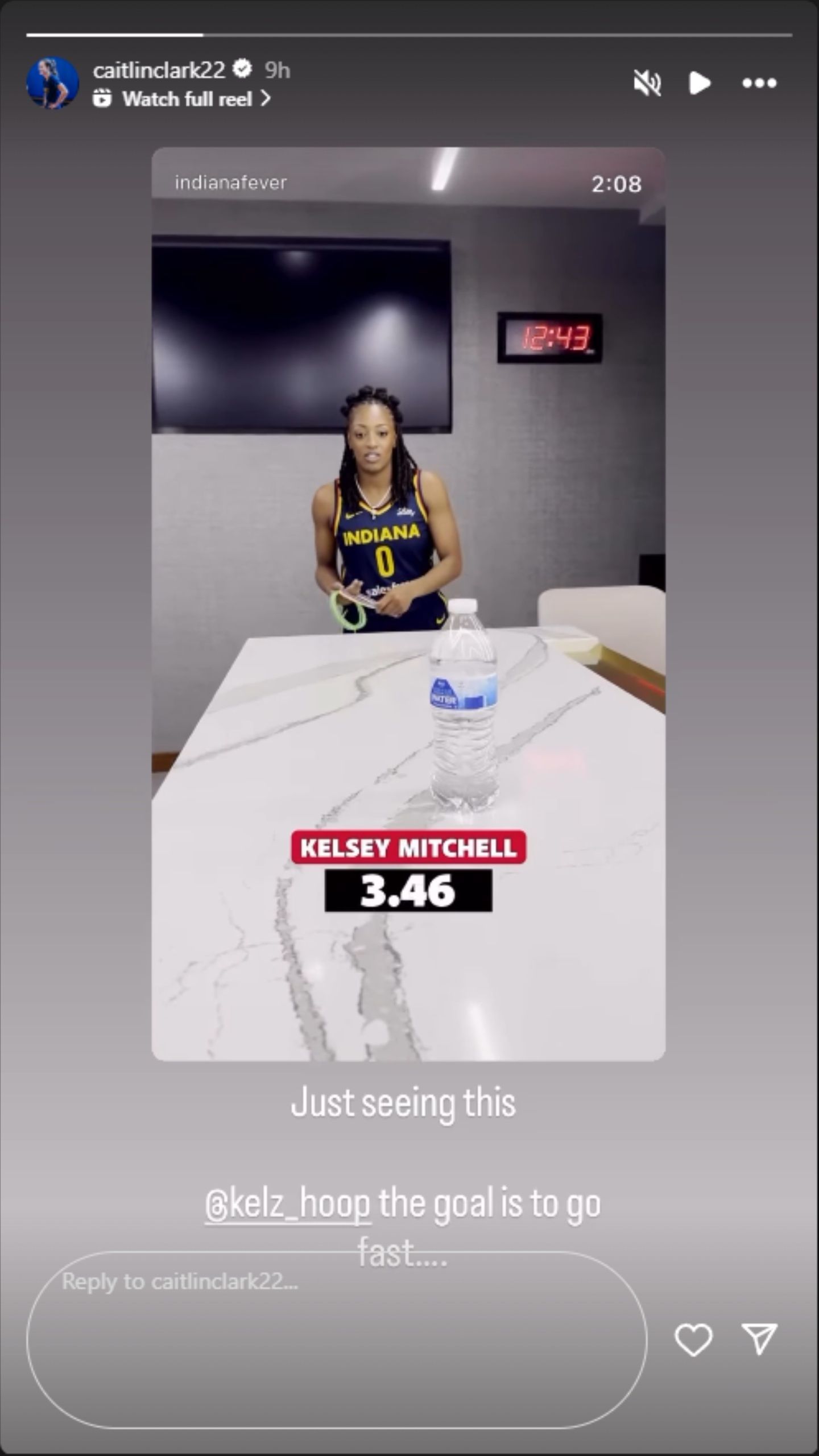The image size is (819, 1456).
Task: Like this story with the heart
Action: pyautogui.click(x=693, y=1339)
